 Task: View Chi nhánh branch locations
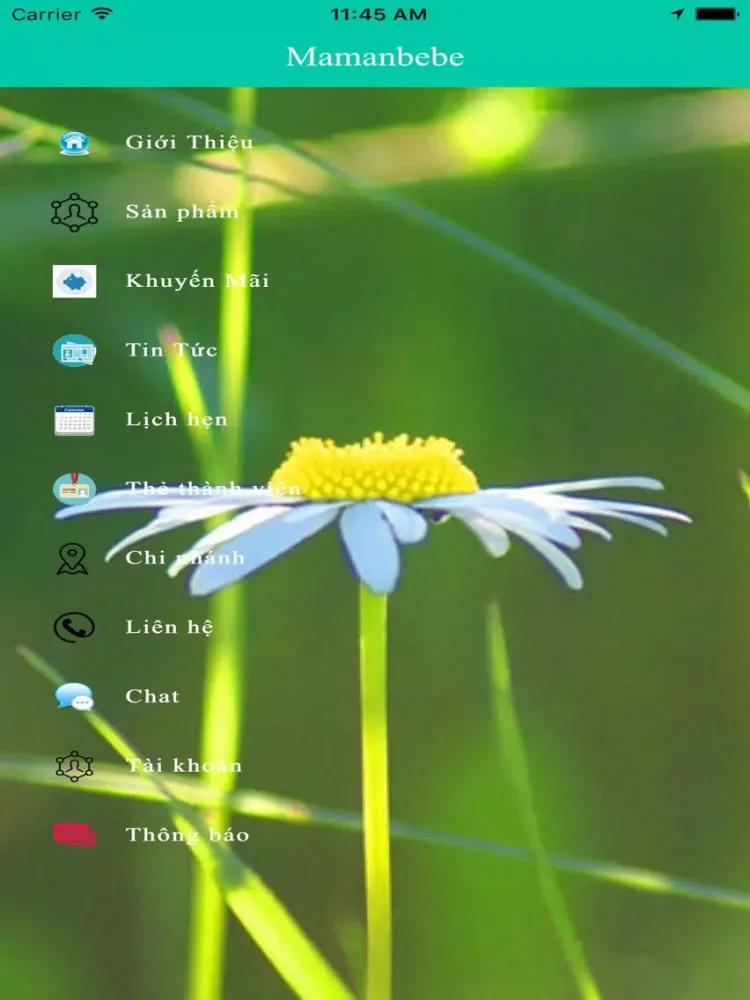click(185, 558)
